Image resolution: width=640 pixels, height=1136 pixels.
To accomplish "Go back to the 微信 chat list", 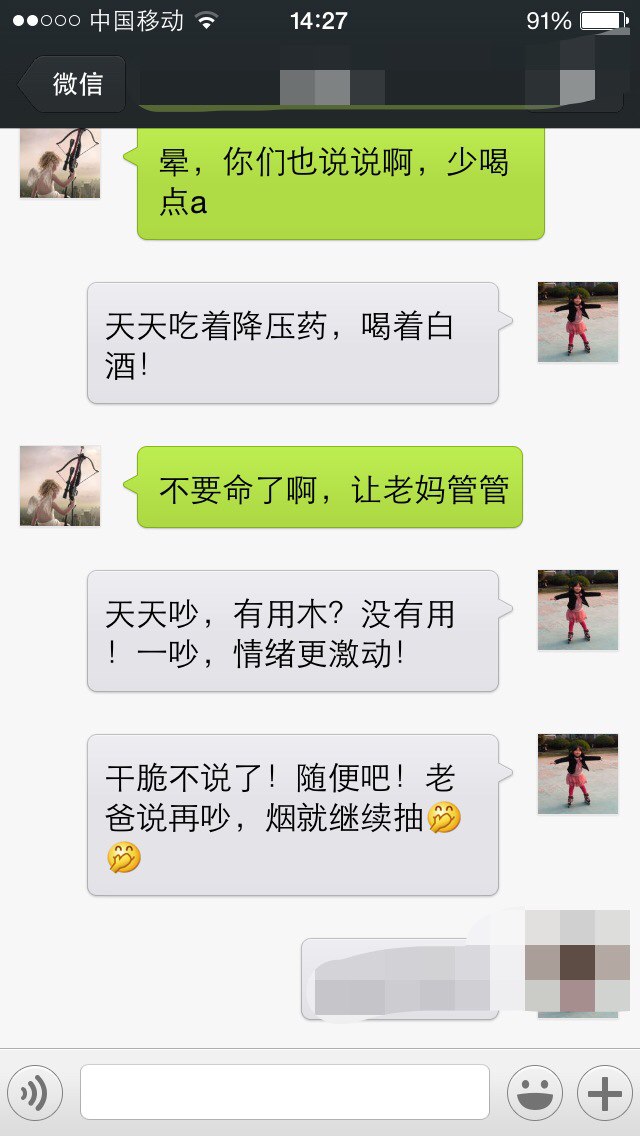I will pyautogui.click(x=71, y=84).
